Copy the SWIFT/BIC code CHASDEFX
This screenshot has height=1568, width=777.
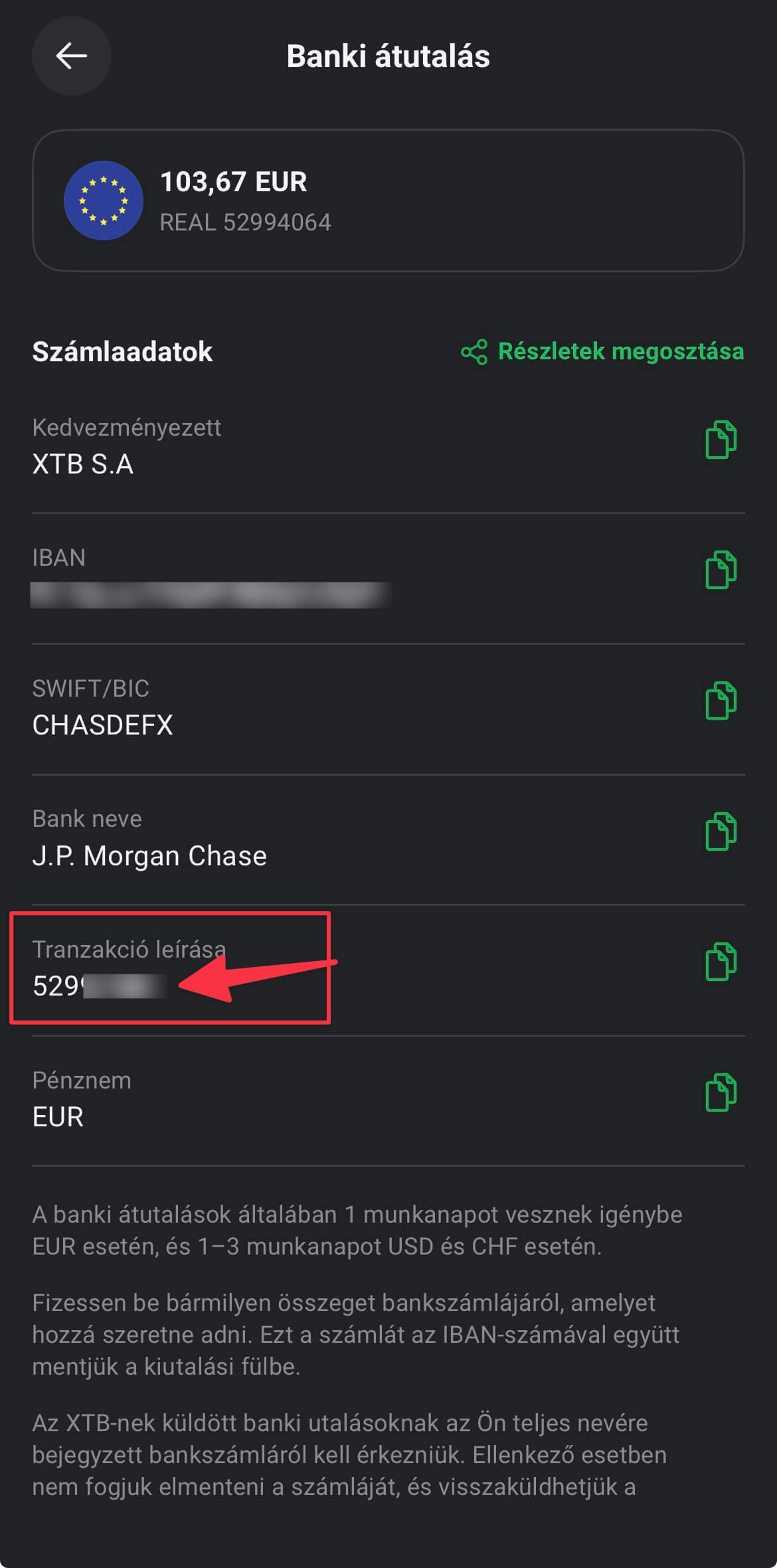pos(721,701)
